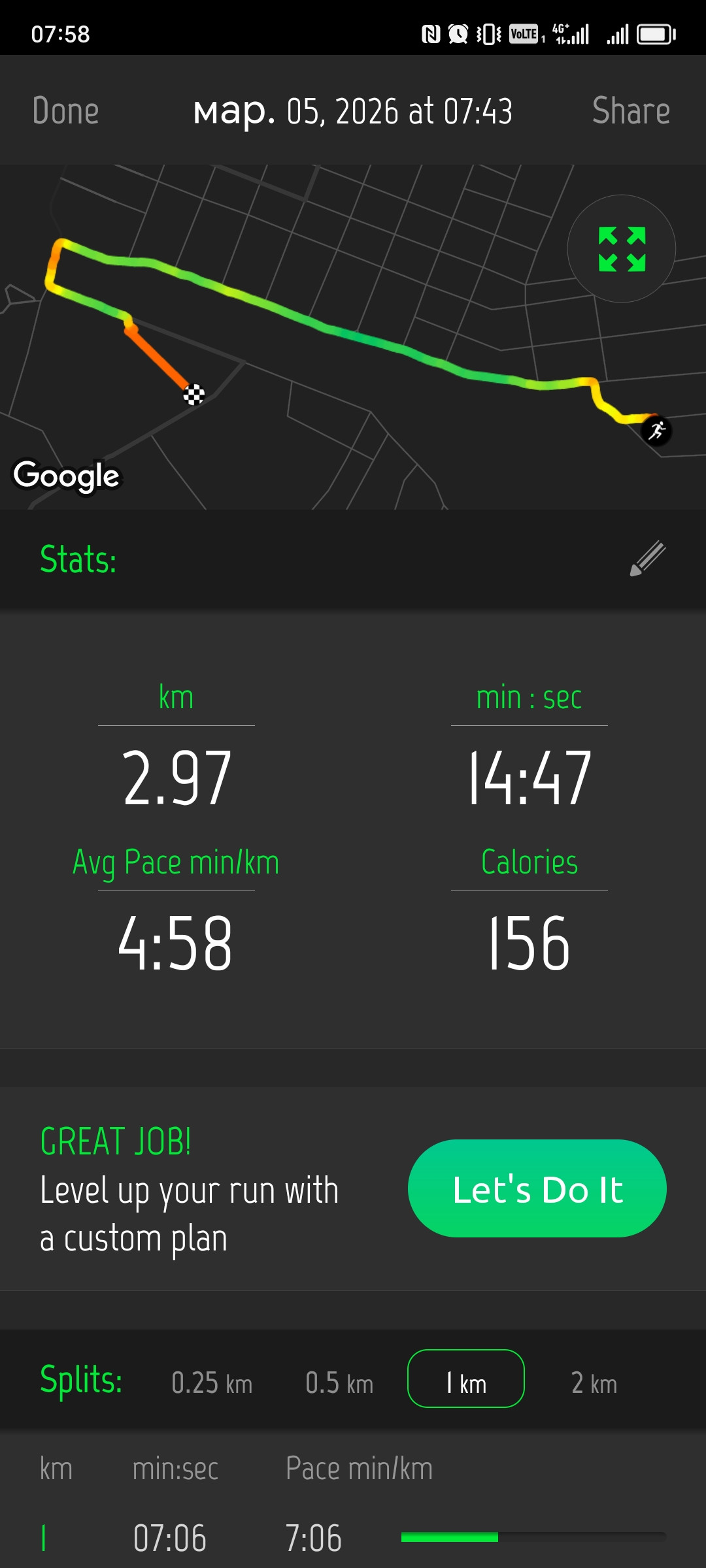
Task: Switch splits to 2 km
Action: coord(594,1383)
